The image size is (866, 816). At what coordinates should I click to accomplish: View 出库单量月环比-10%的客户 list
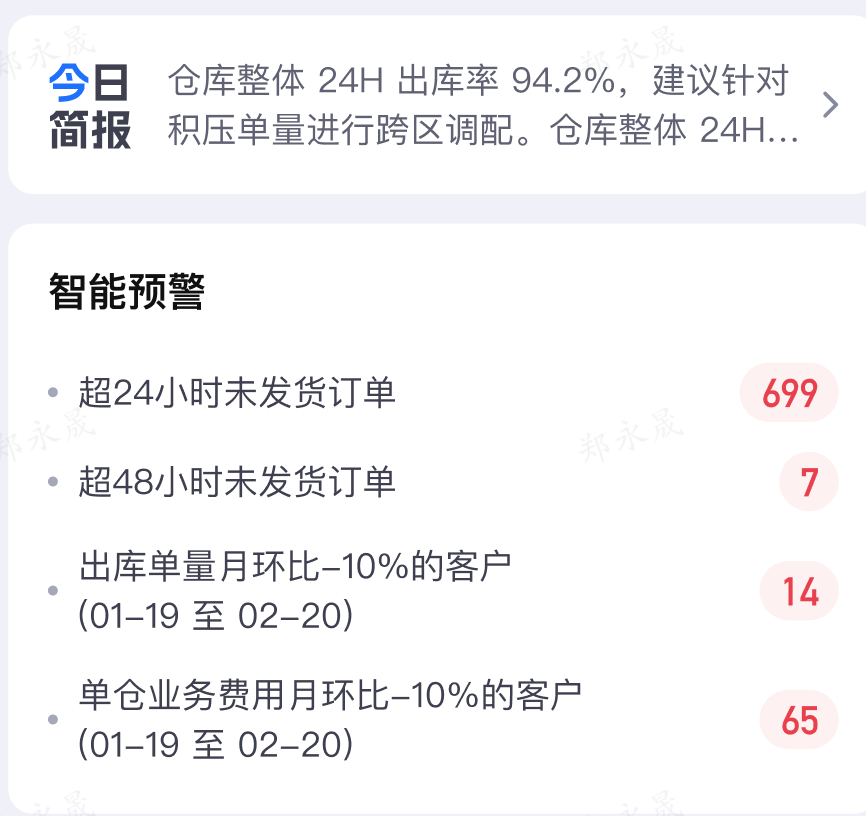point(296,591)
